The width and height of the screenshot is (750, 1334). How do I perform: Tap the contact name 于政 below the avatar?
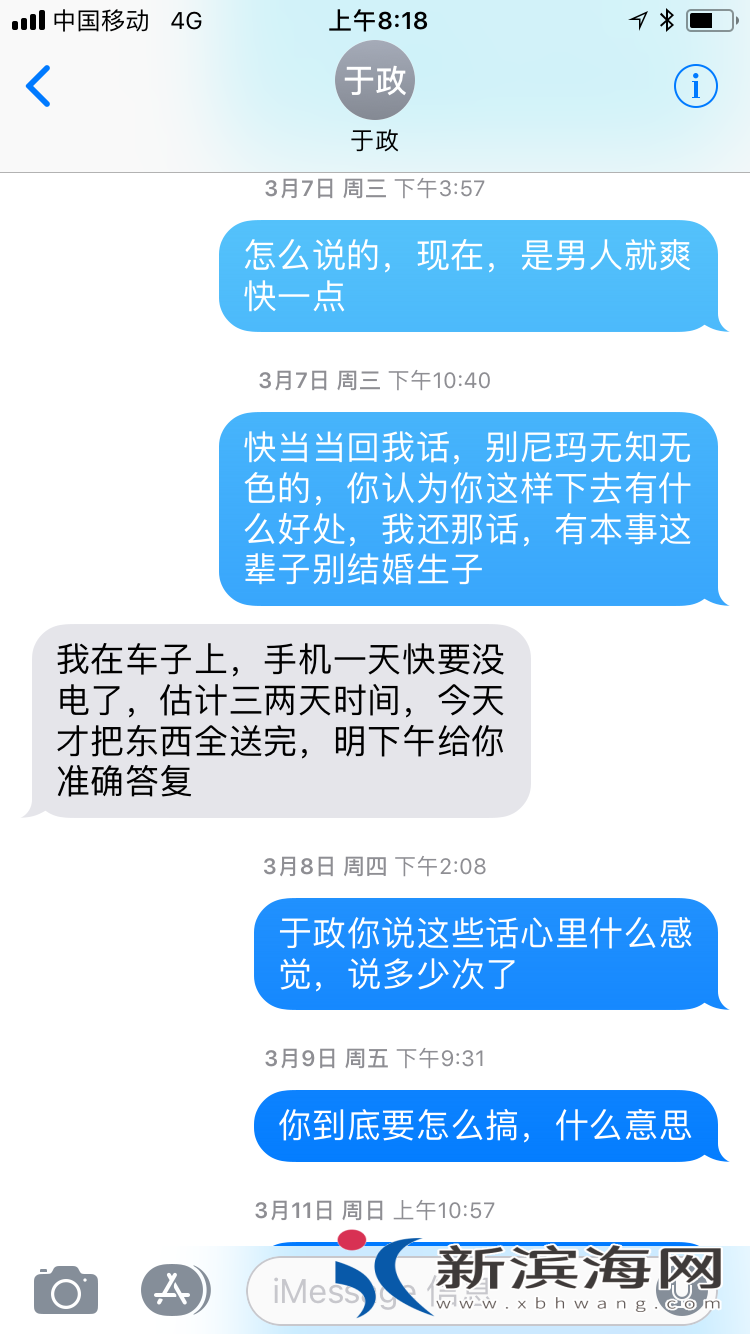pyautogui.click(x=374, y=141)
